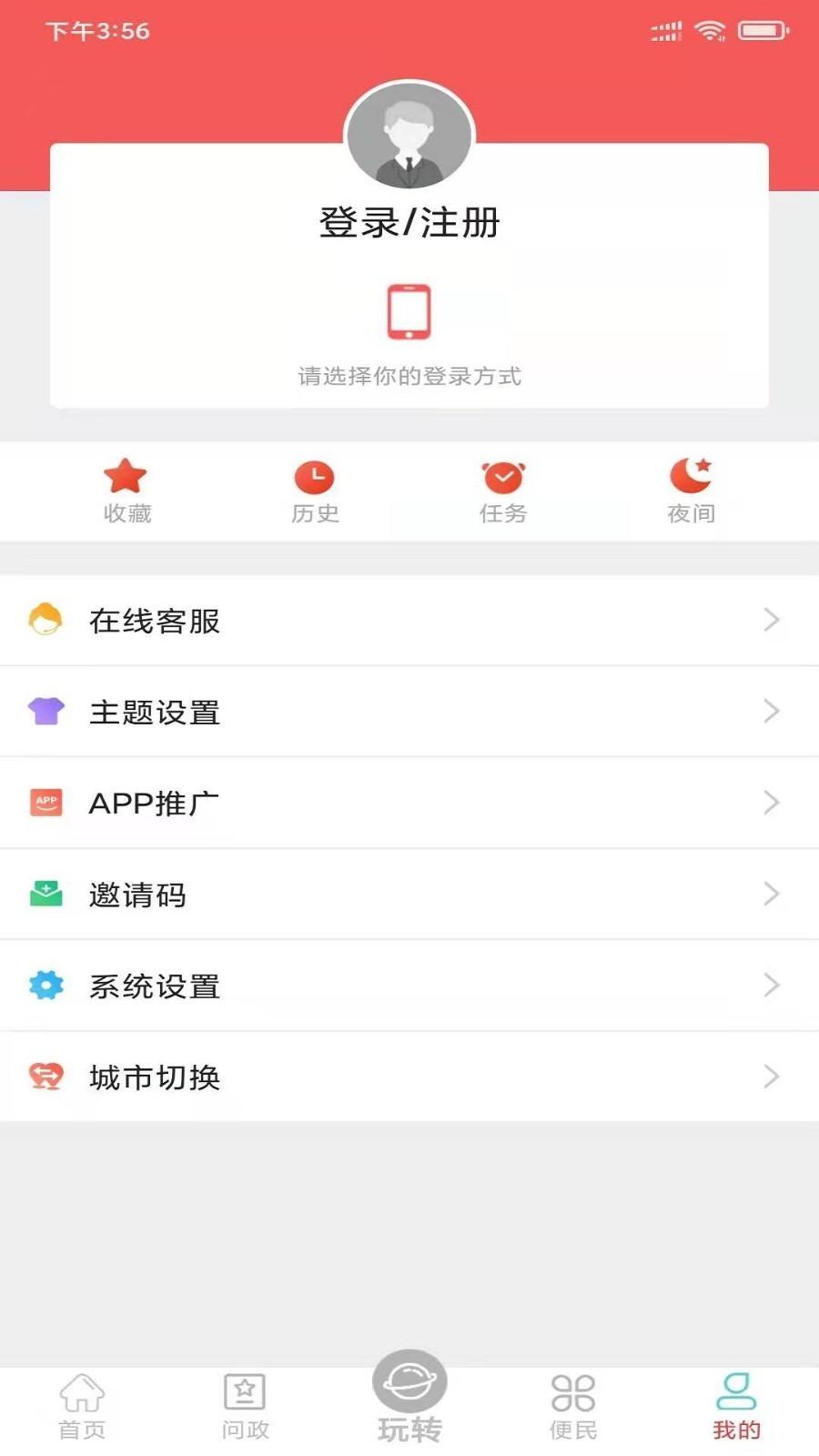Open 在线客服 customer service icon

coord(47,621)
